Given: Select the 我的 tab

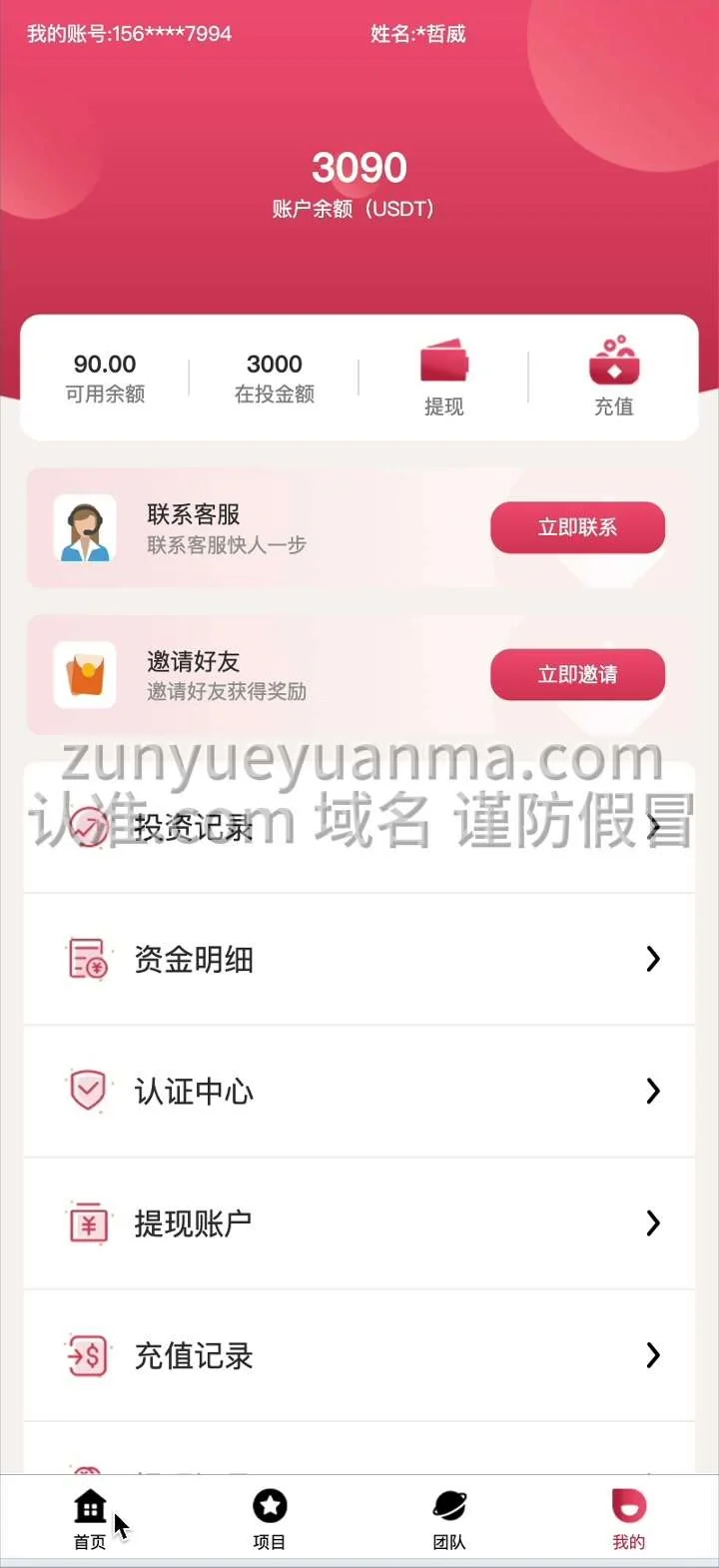Looking at the screenshot, I should pyautogui.click(x=628, y=1518).
